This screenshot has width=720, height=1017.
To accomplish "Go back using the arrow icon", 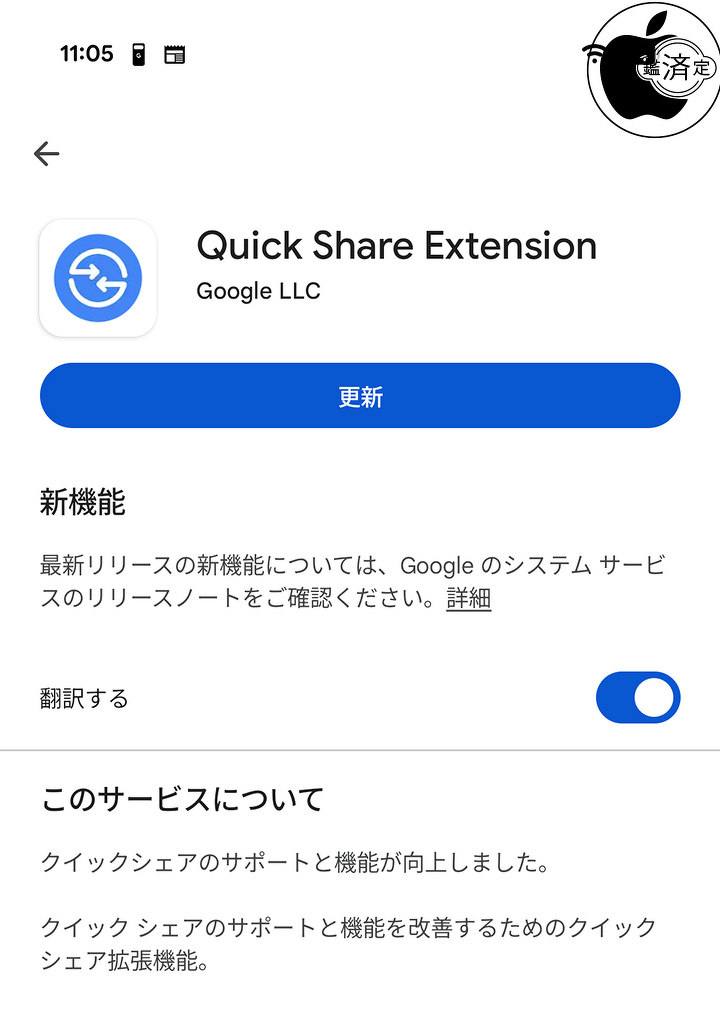I will click(x=47, y=153).
